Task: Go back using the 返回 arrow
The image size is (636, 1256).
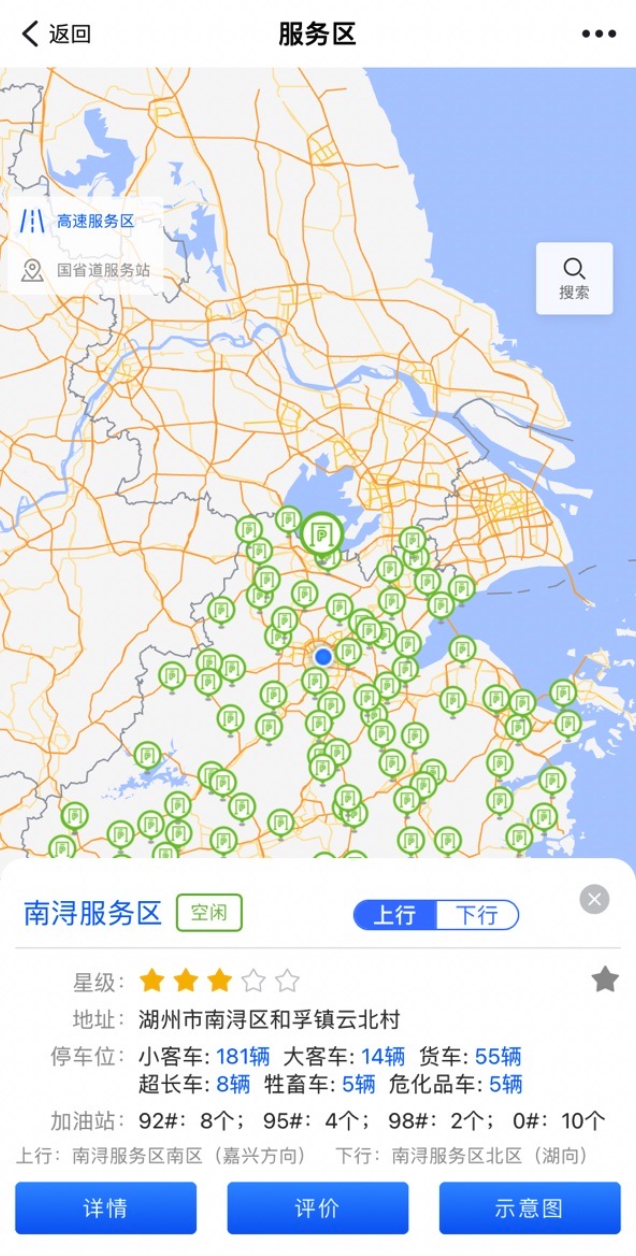Action: 56,34
